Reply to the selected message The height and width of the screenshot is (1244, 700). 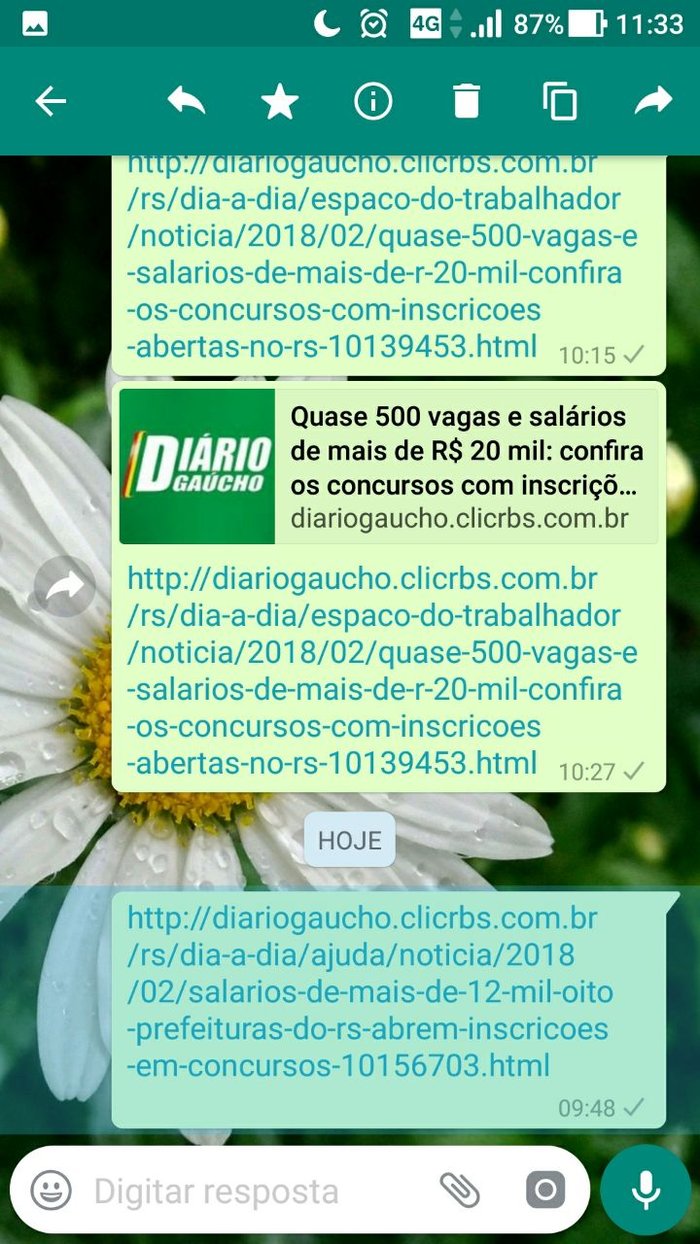pos(186,101)
